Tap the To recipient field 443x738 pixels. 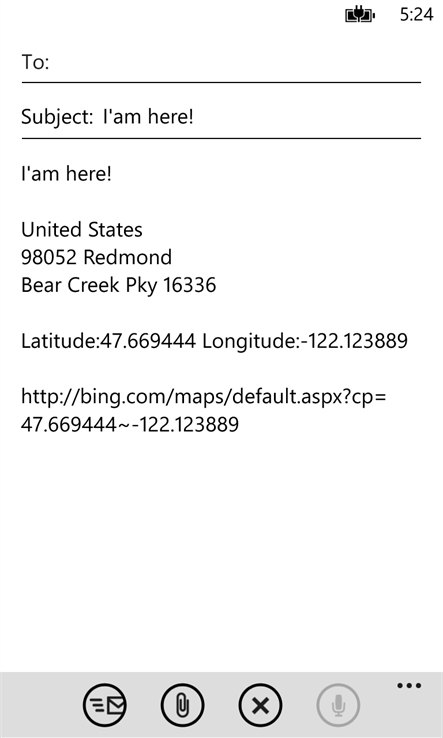point(221,63)
